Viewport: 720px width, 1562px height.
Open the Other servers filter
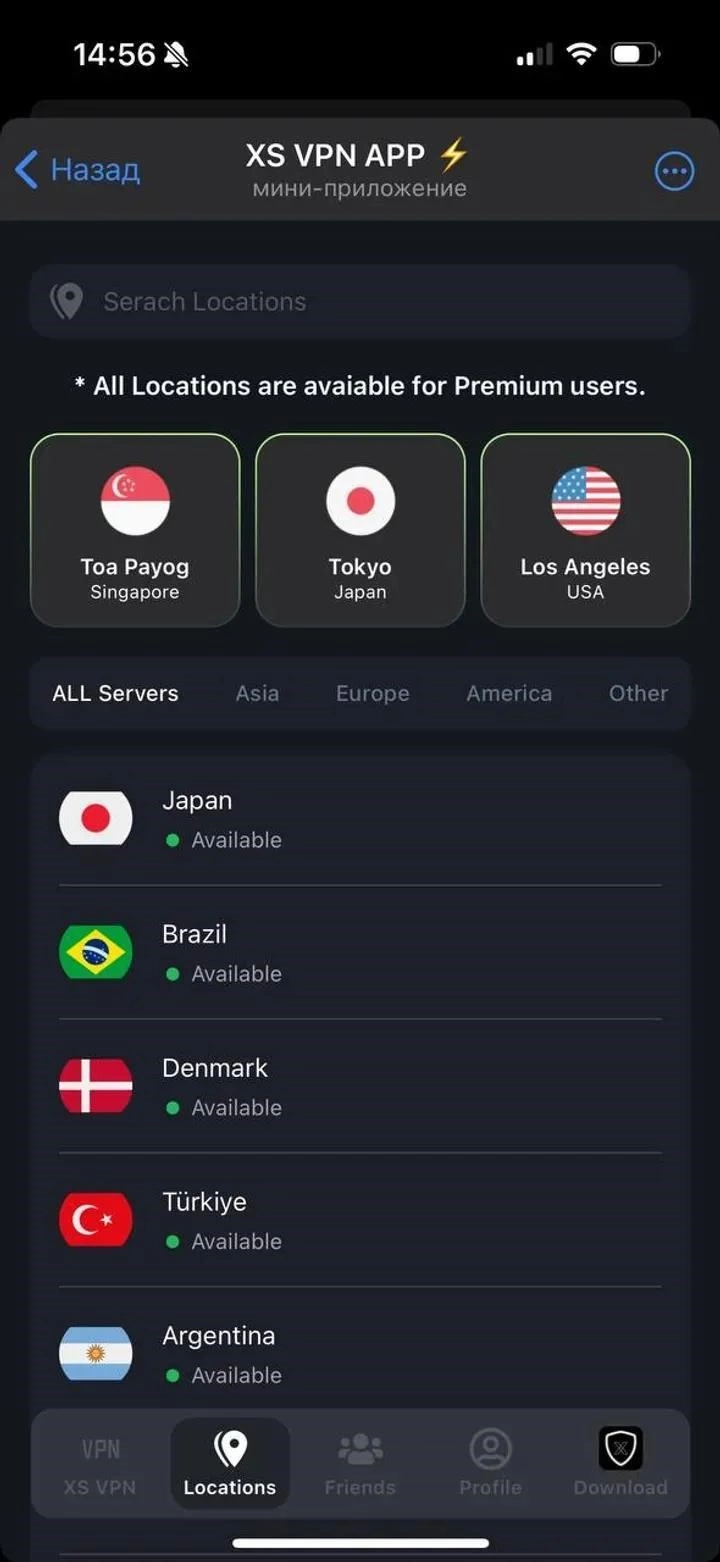638,693
